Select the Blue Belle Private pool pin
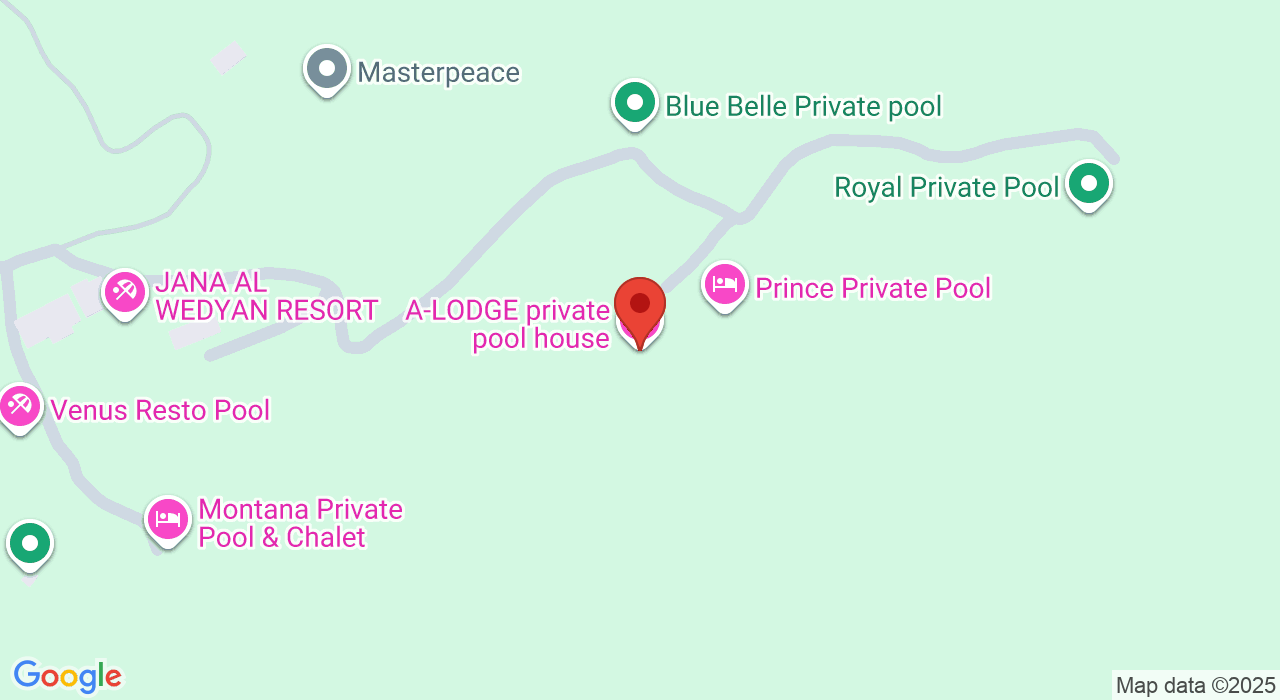This screenshot has height=700, width=1280. pyautogui.click(x=634, y=103)
